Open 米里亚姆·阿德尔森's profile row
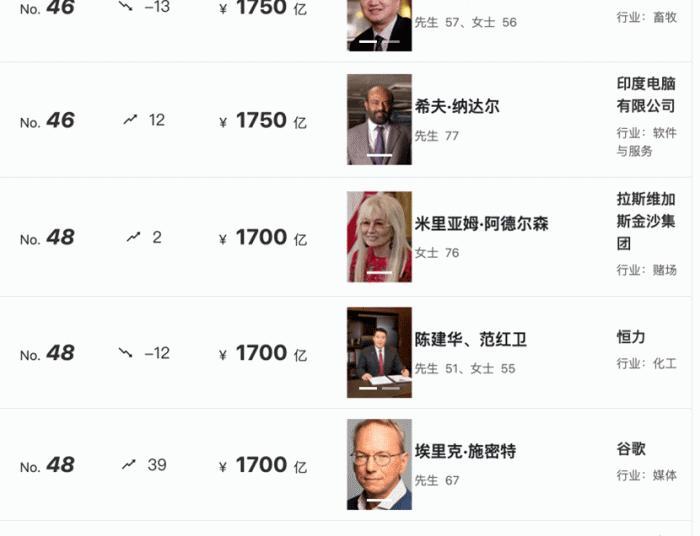 tap(481, 224)
